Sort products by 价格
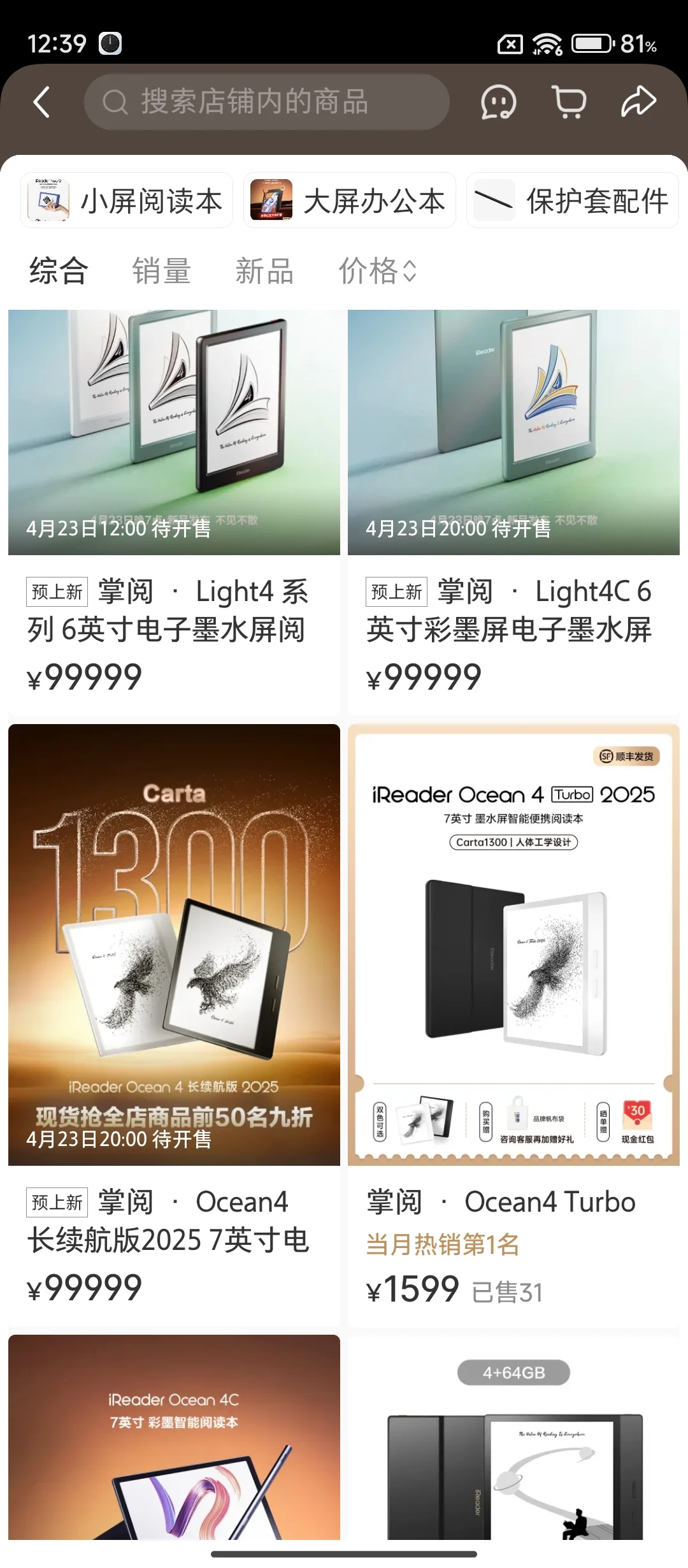The image size is (688, 1568). pos(377,271)
